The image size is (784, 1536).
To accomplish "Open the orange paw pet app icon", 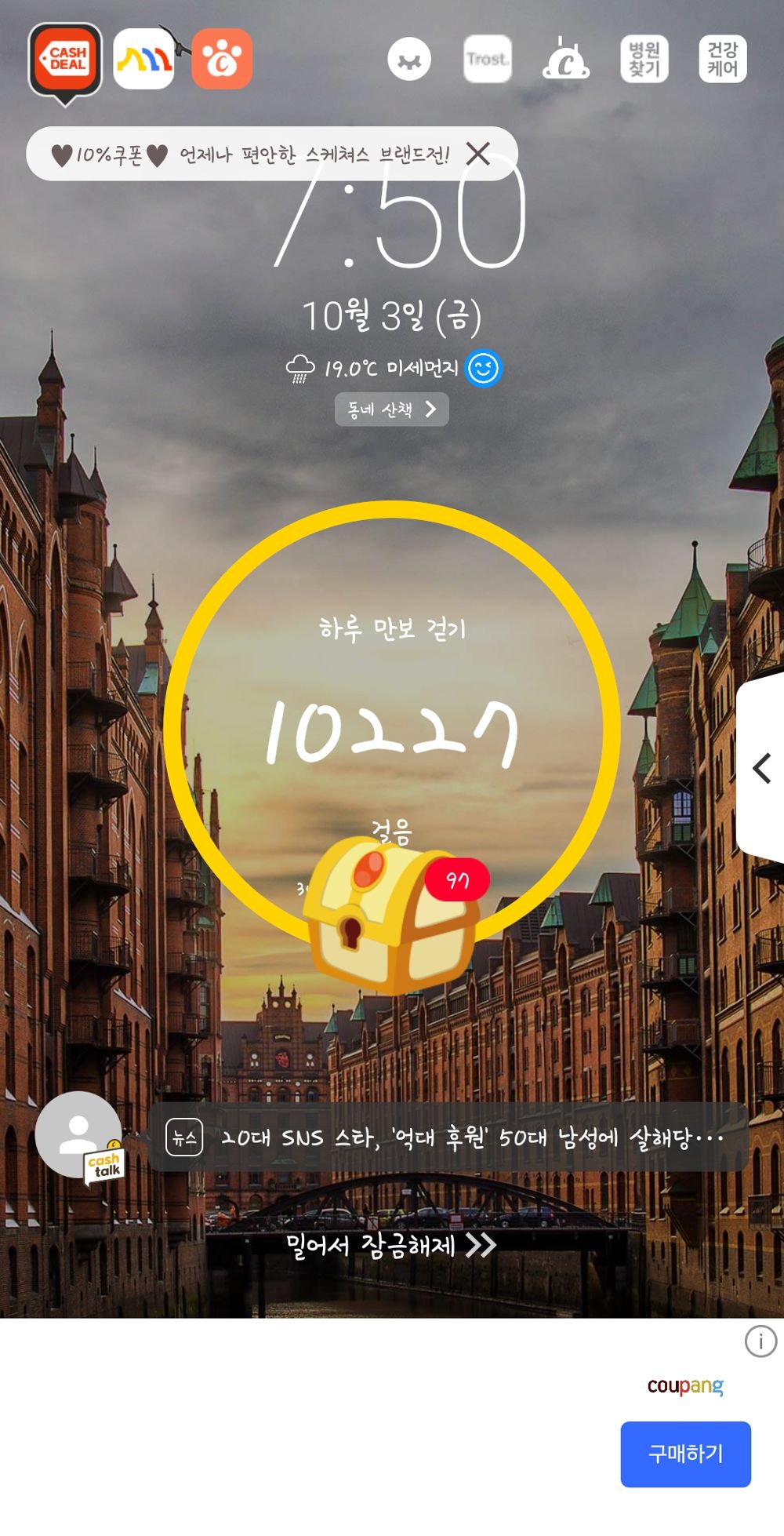I will point(222,59).
